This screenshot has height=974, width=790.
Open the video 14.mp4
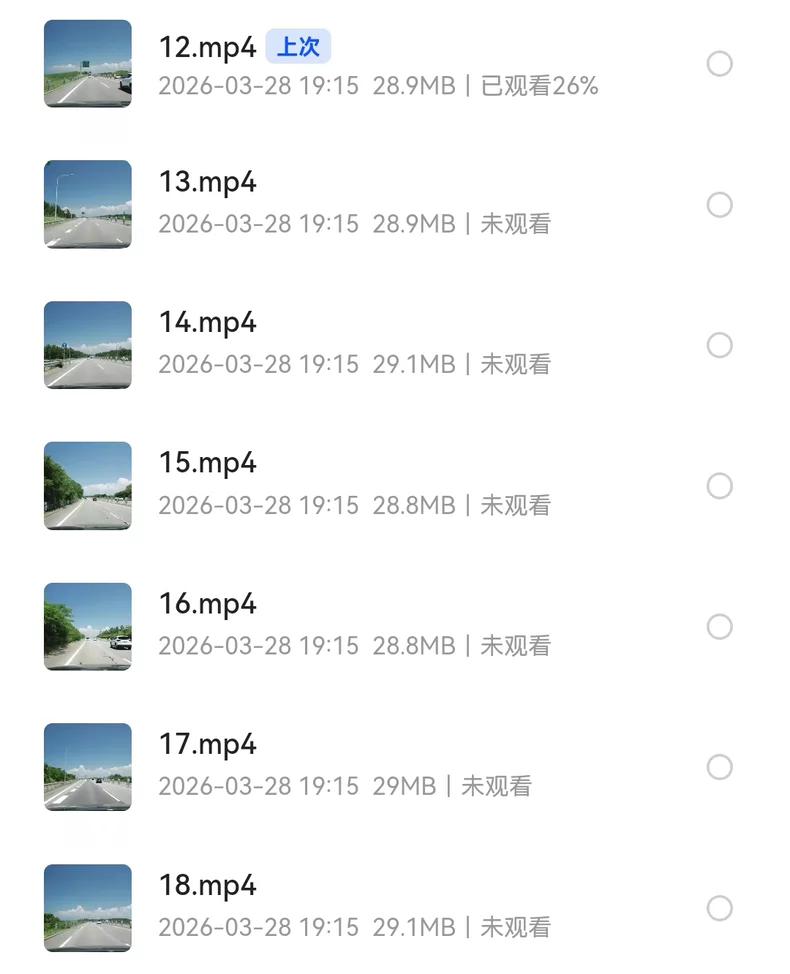click(x=207, y=323)
